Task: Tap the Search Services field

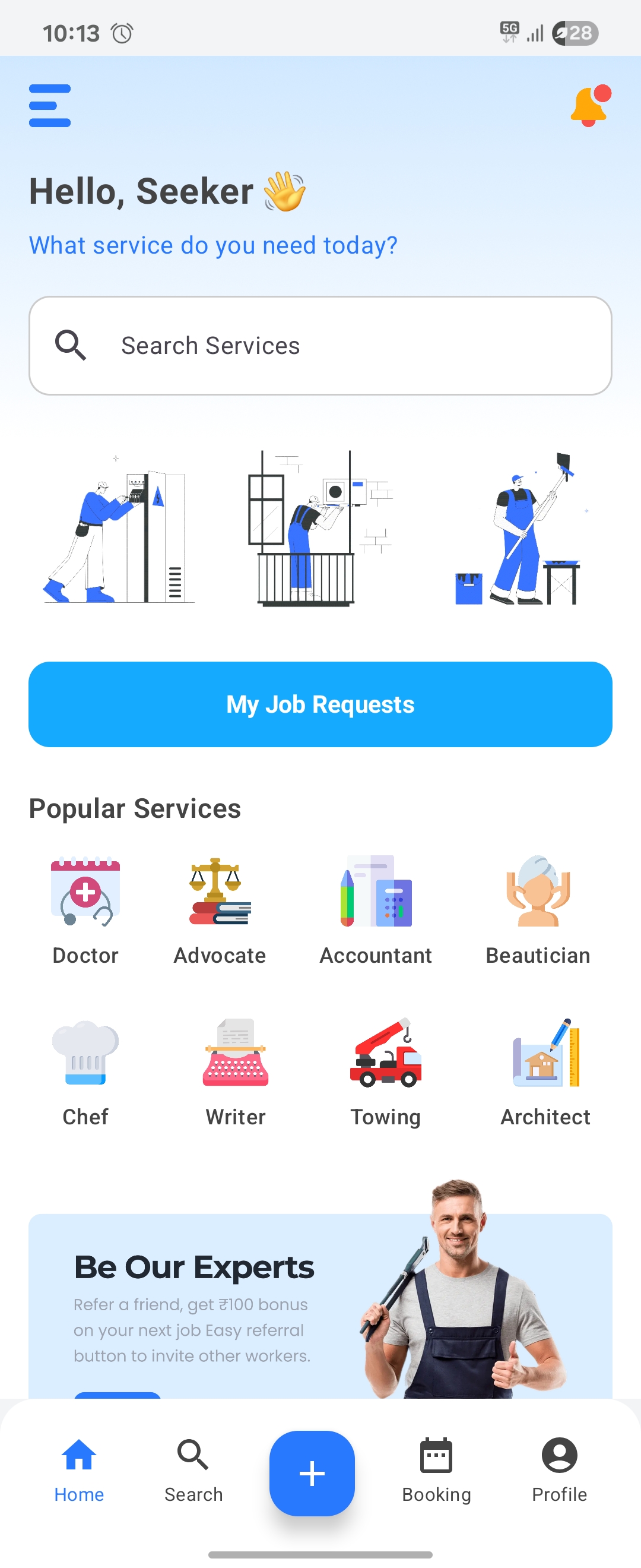Action: (x=320, y=346)
